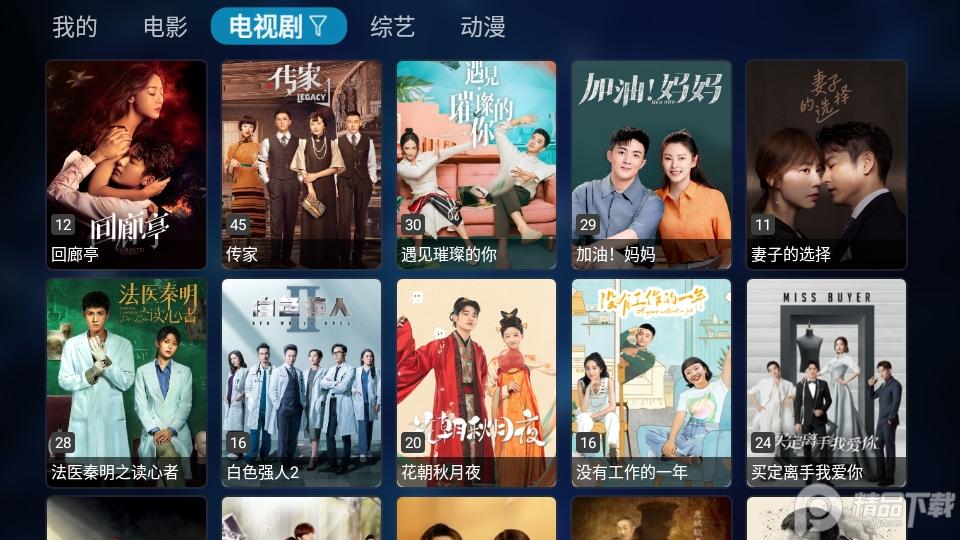Open 法医秦明之读心者

126,383
